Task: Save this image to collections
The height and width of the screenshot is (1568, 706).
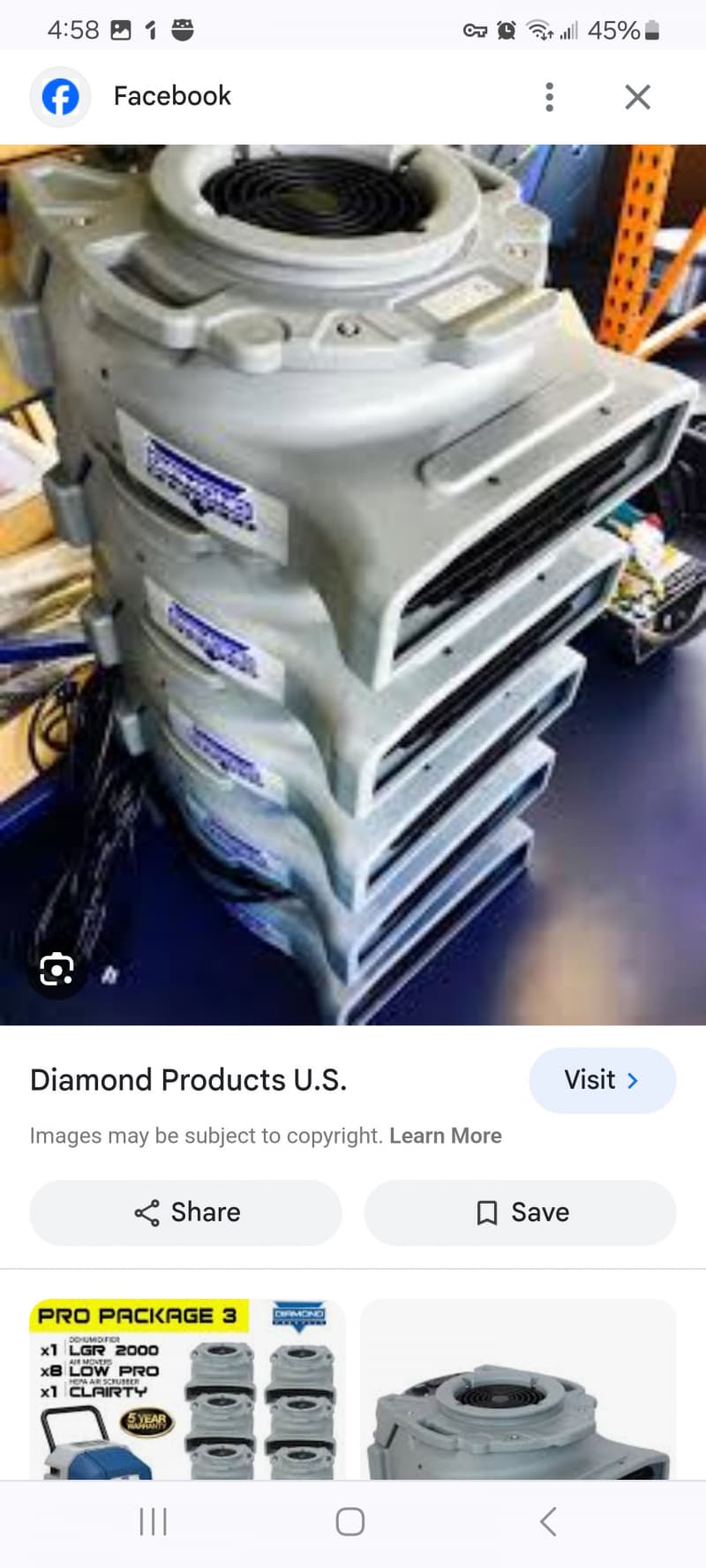Action: point(521,1212)
